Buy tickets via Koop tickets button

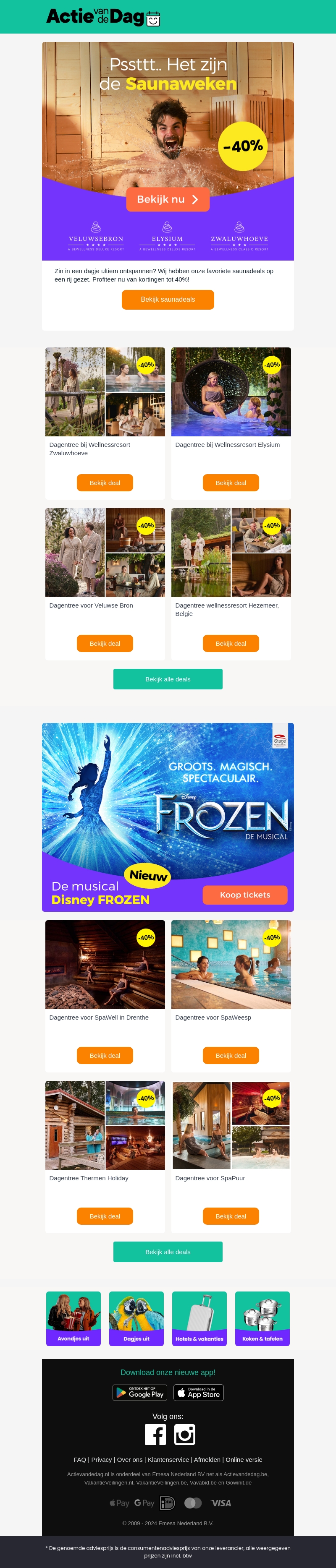(244, 895)
